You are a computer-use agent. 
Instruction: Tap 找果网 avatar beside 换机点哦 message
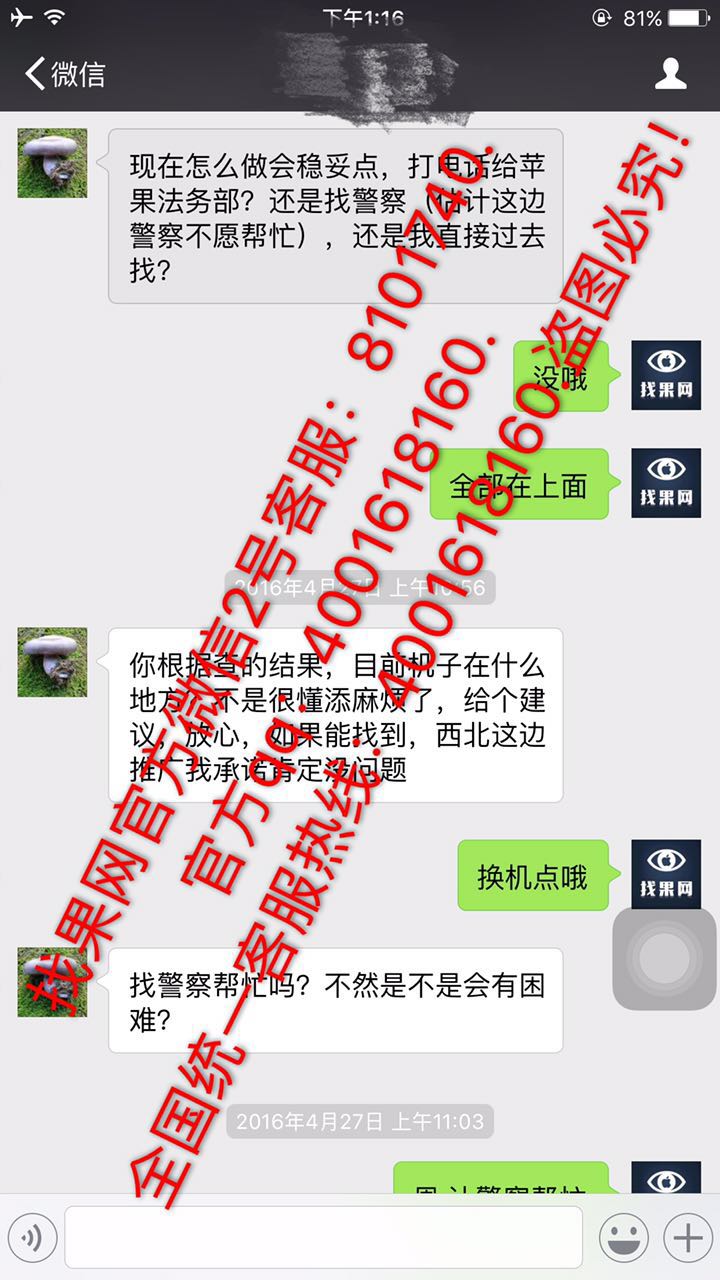coord(666,874)
